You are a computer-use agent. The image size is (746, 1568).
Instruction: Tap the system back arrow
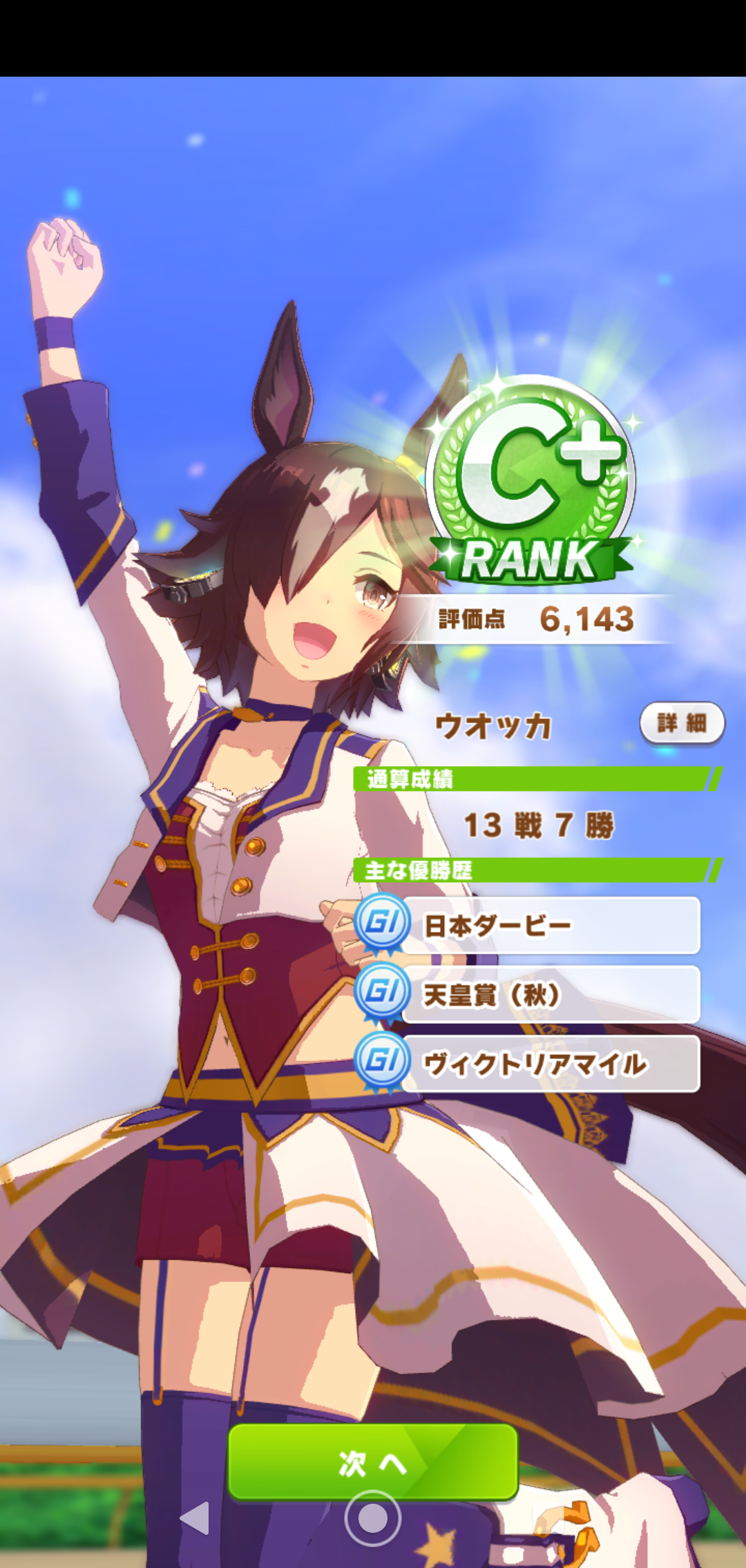pos(195,1518)
